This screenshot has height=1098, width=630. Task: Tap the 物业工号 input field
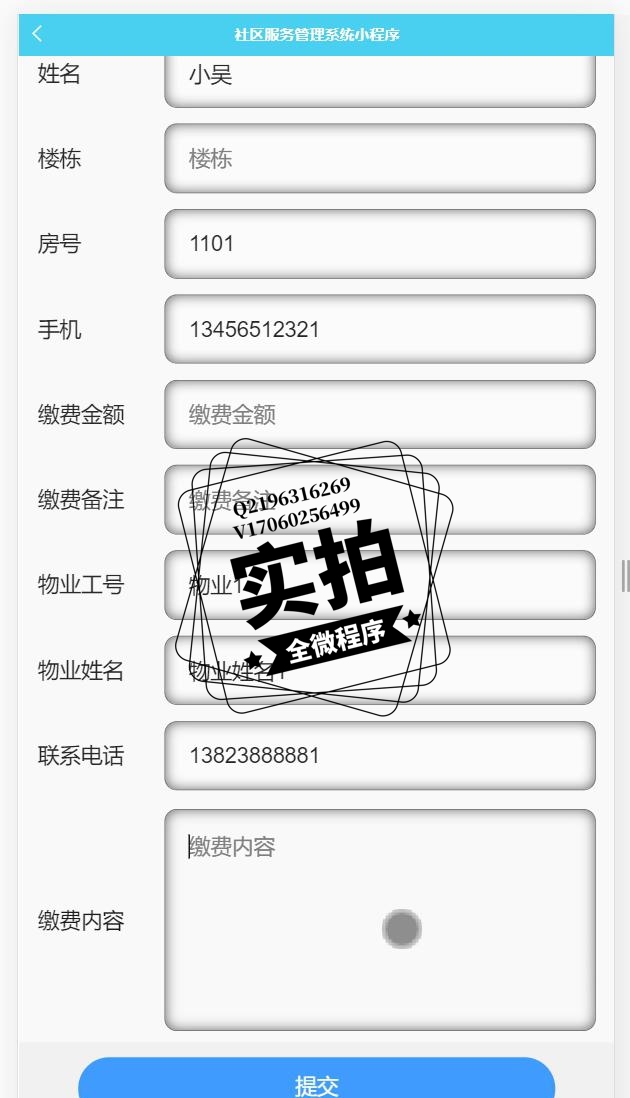[x=380, y=585]
